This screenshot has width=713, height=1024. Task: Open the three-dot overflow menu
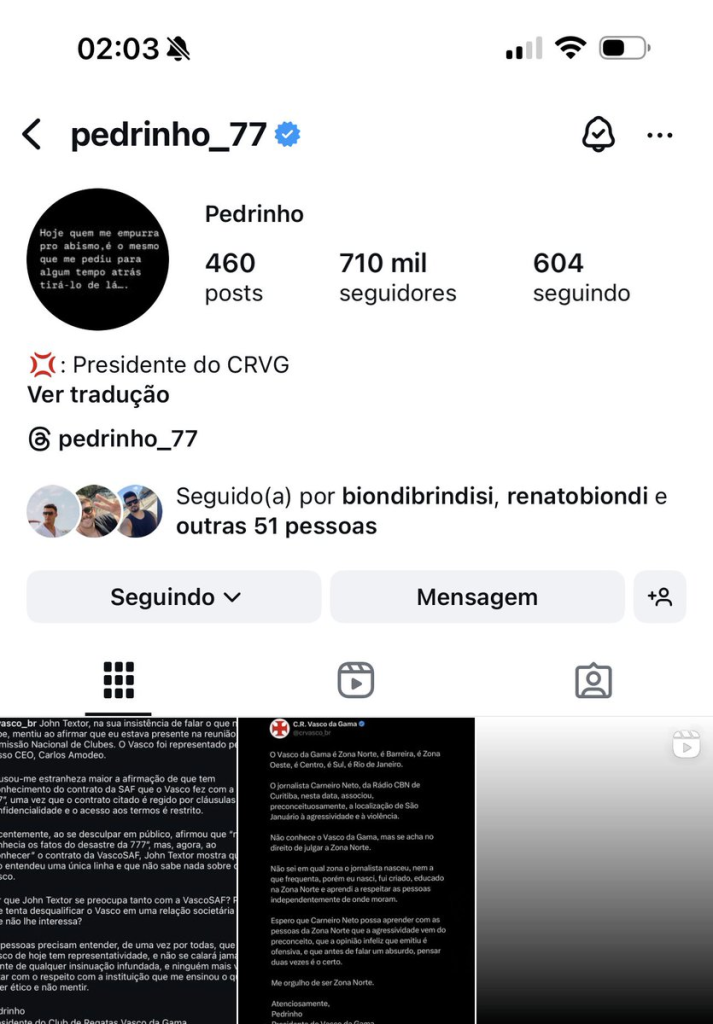click(x=660, y=135)
